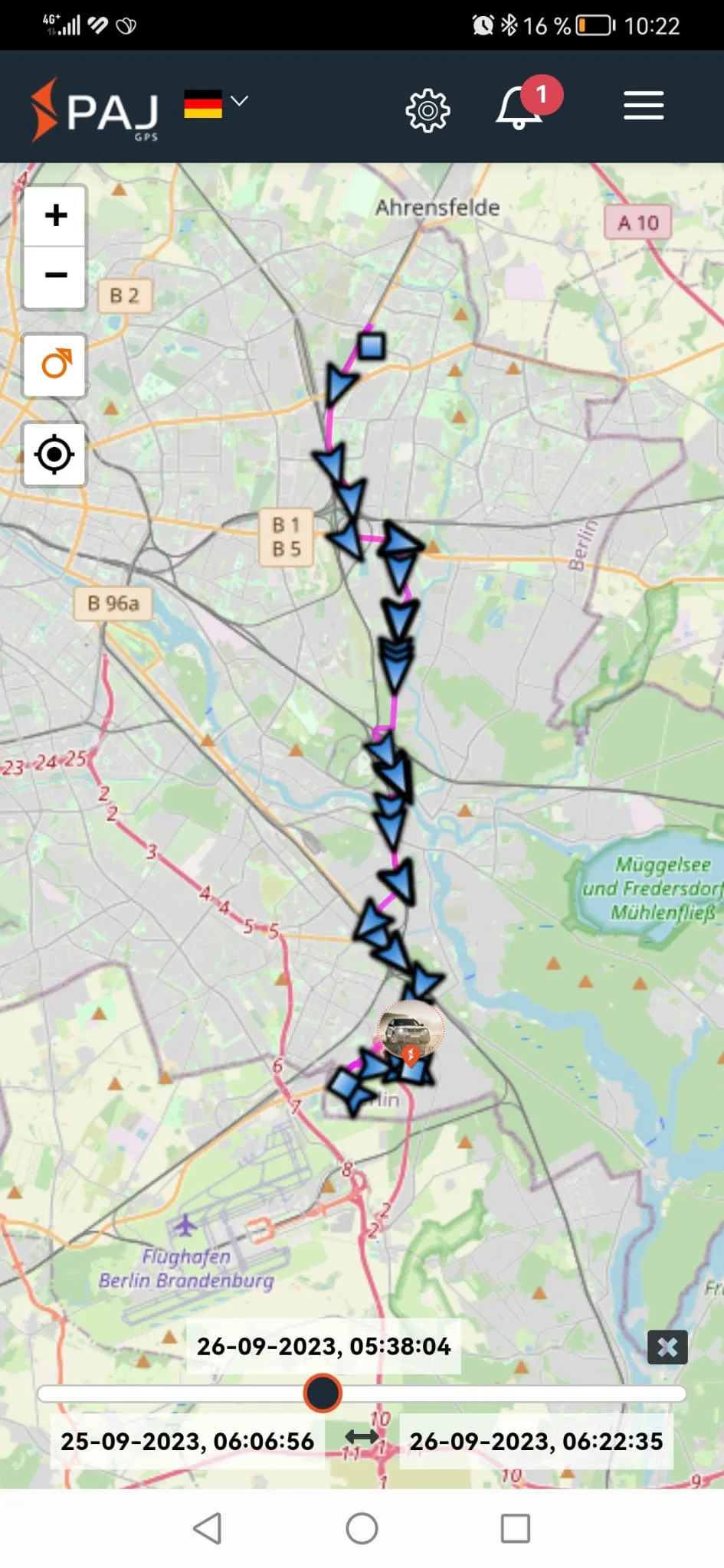Center map on my current location
The width and height of the screenshot is (724, 1568).
tap(54, 455)
